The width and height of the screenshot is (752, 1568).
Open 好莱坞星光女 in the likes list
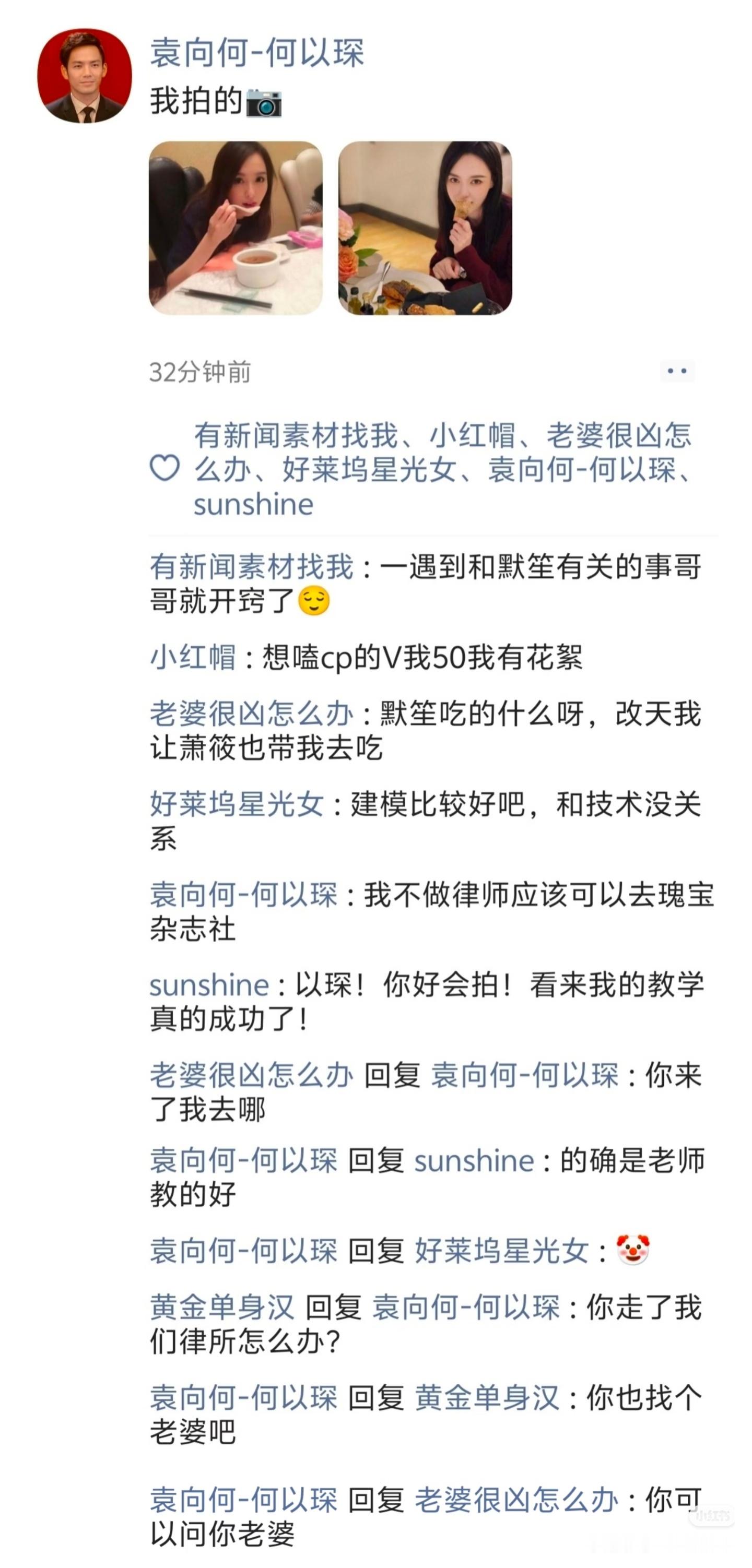pyautogui.click(x=369, y=470)
